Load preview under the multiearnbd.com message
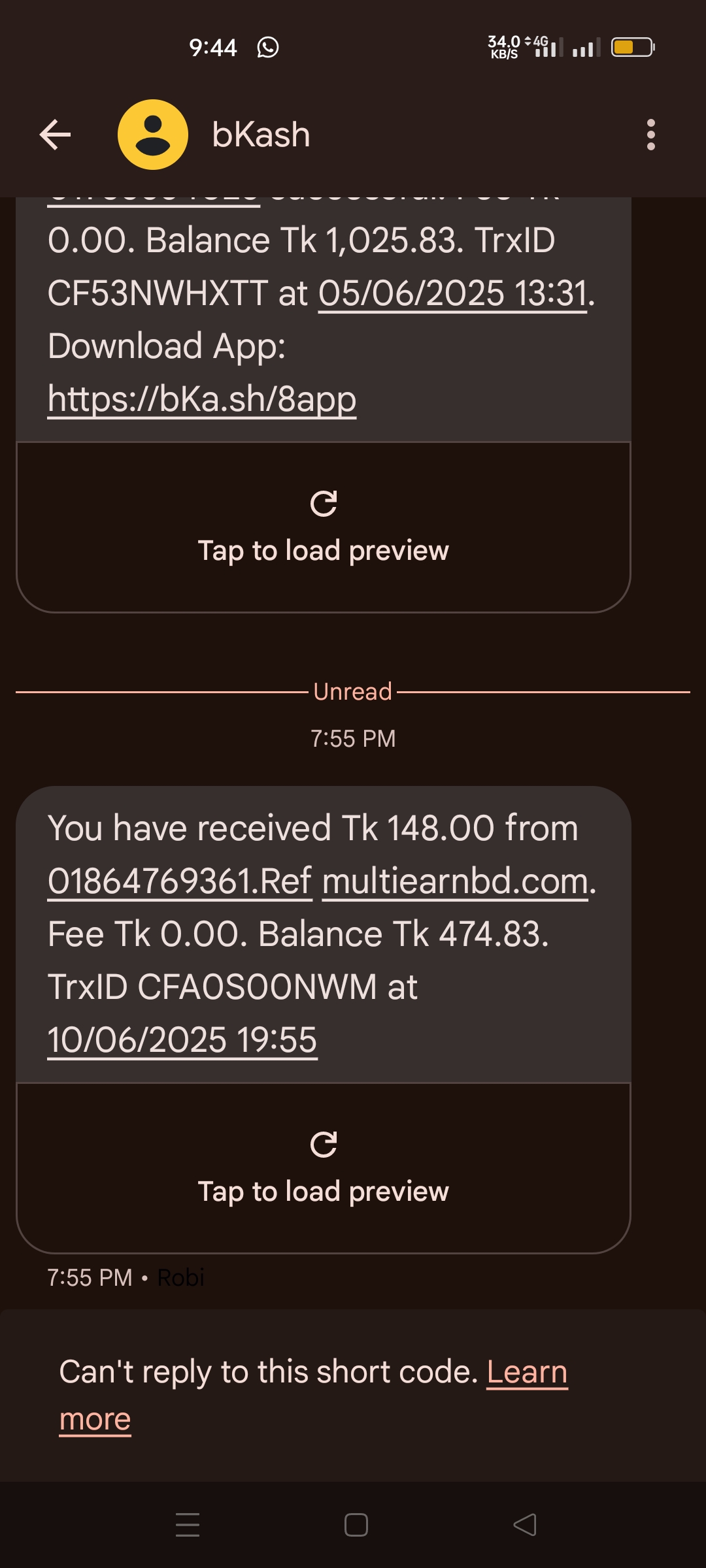The height and width of the screenshot is (1568, 706). click(323, 1168)
